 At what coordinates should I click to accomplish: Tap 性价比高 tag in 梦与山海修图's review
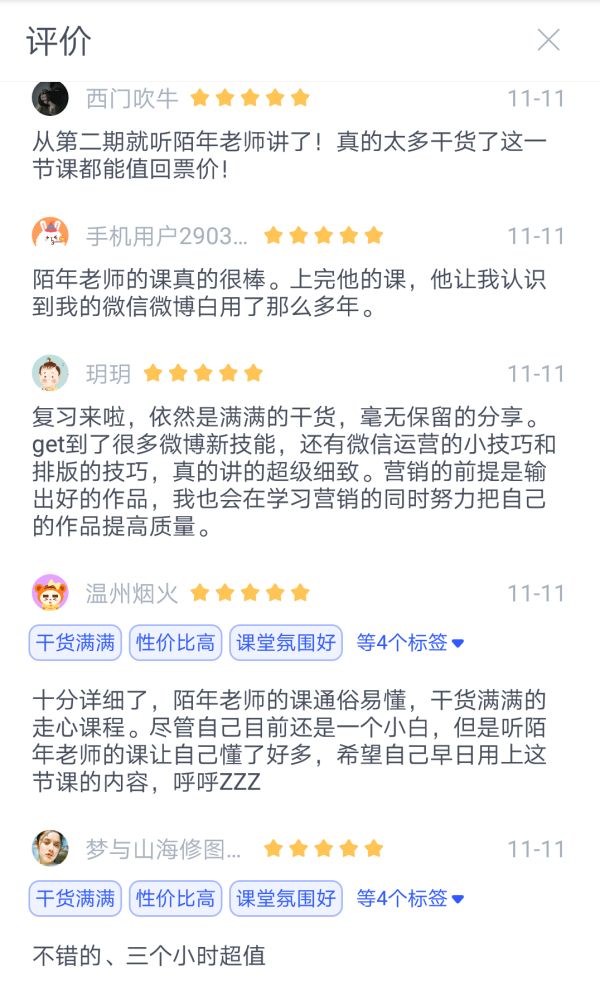point(175,899)
